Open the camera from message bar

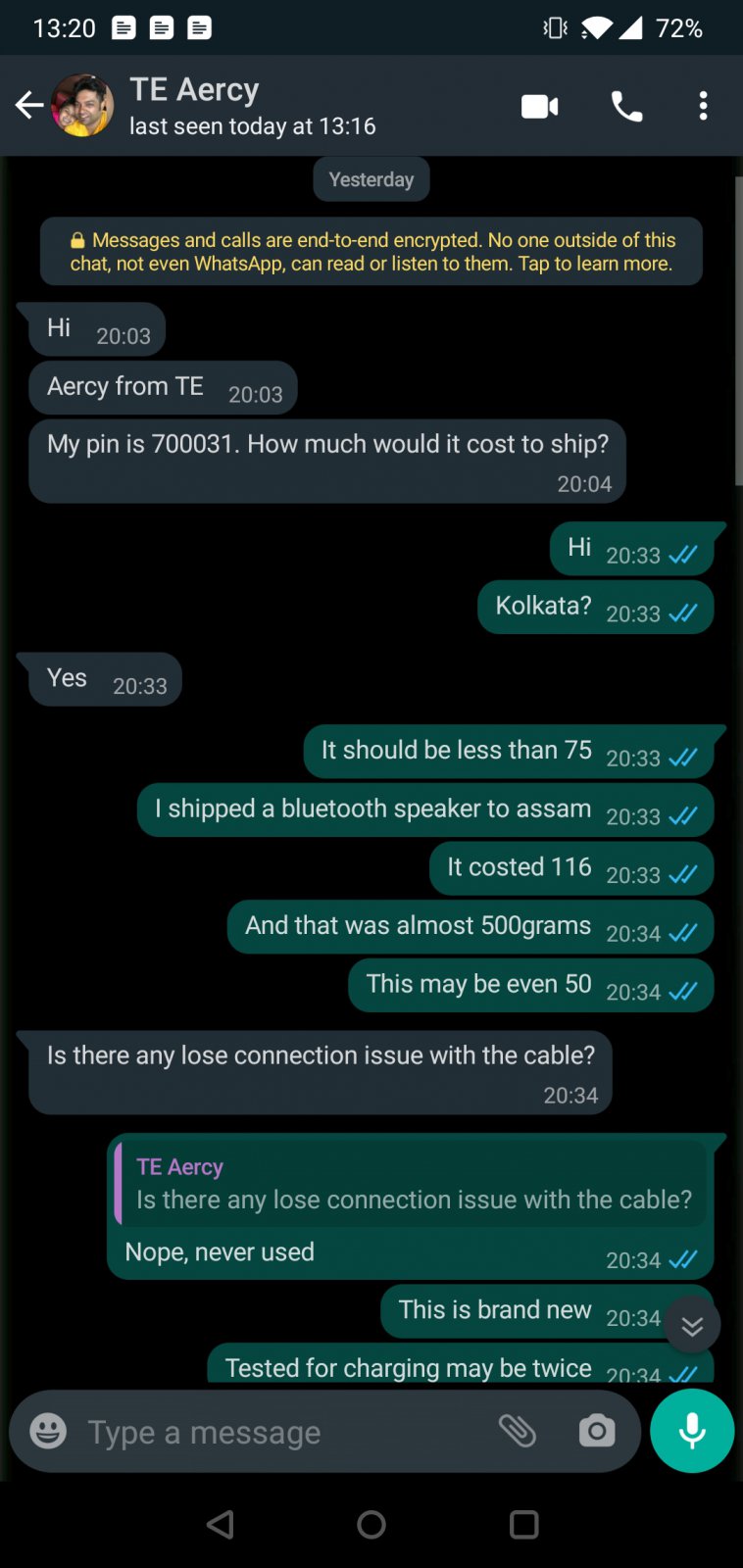(x=597, y=1432)
